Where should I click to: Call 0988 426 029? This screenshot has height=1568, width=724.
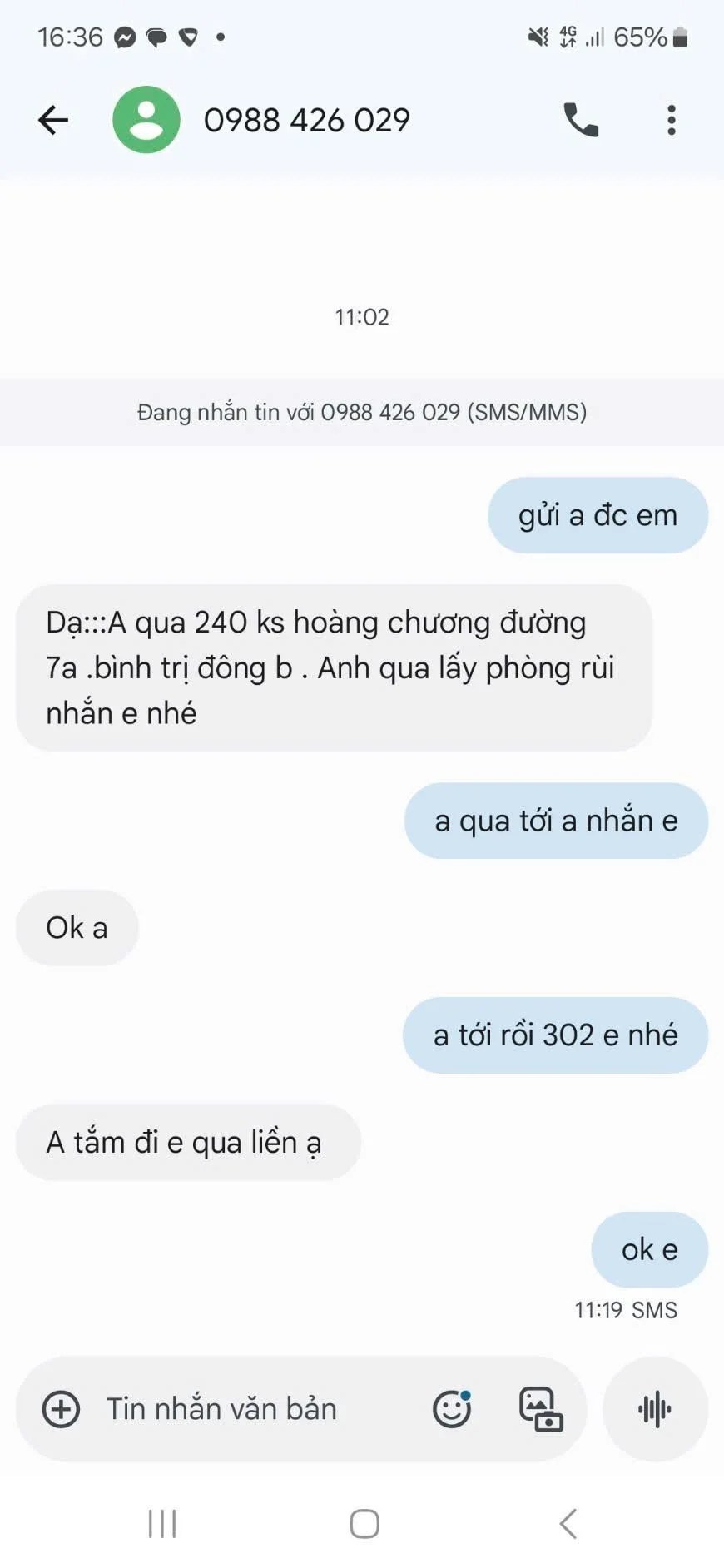click(x=581, y=120)
